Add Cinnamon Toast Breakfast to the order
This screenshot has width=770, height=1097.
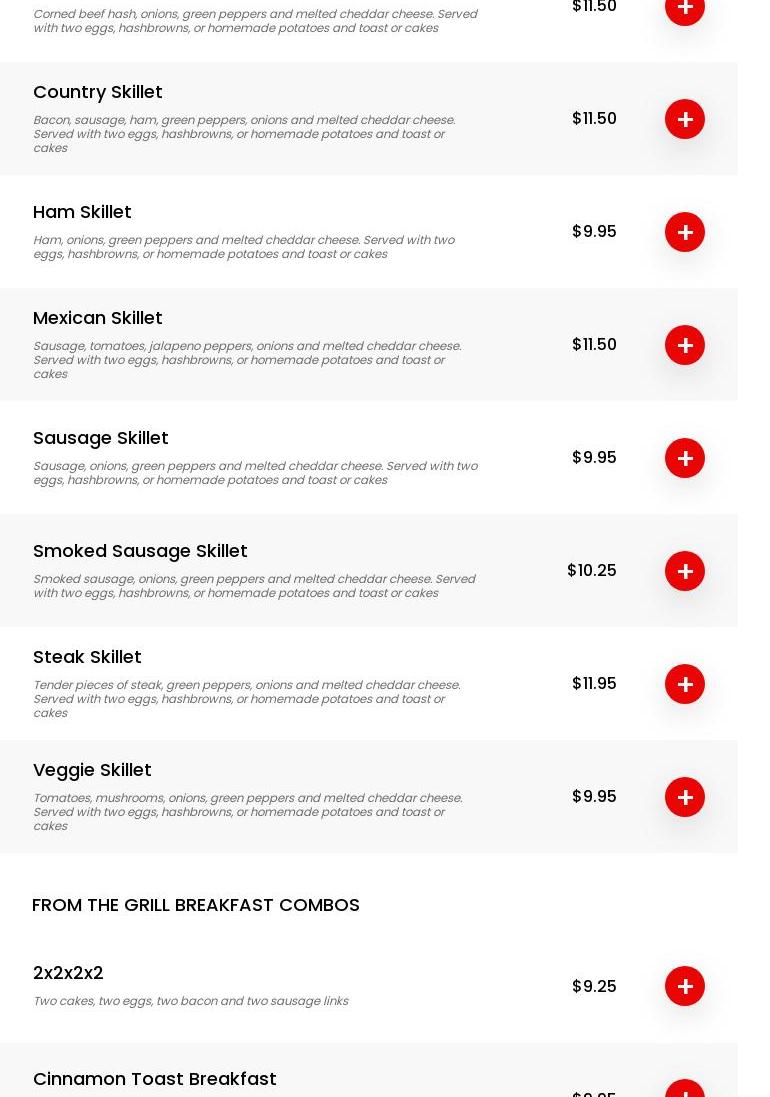point(685,1089)
